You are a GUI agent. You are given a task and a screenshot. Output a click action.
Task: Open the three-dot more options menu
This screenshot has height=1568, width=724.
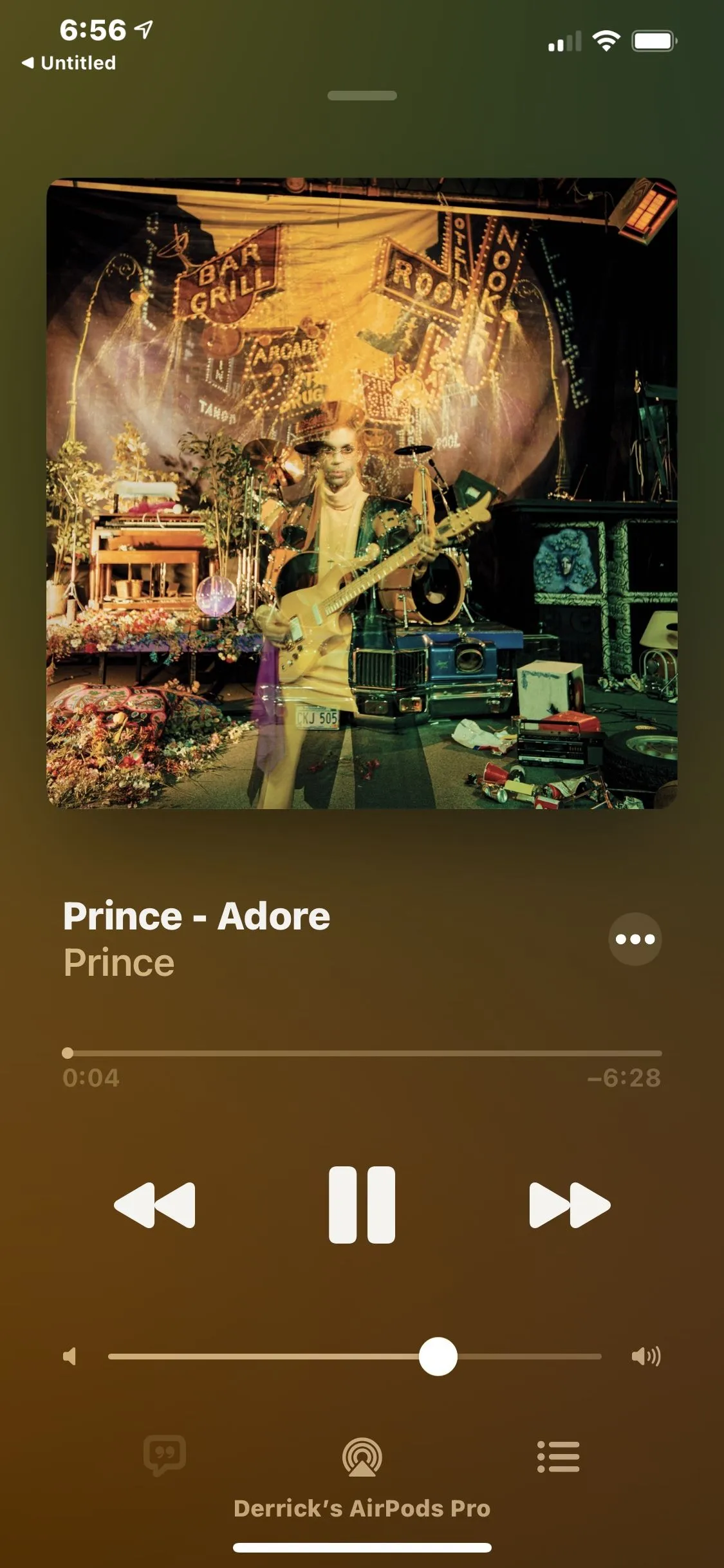635,939
